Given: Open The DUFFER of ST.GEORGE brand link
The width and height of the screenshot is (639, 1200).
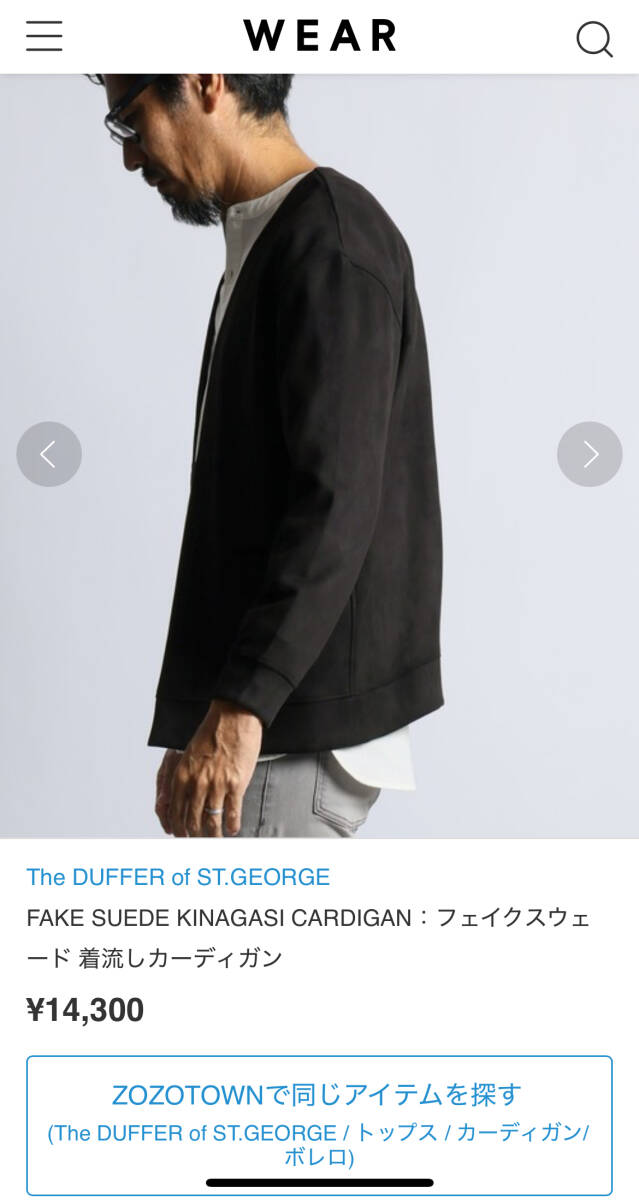Looking at the screenshot, I should (178, 877).
